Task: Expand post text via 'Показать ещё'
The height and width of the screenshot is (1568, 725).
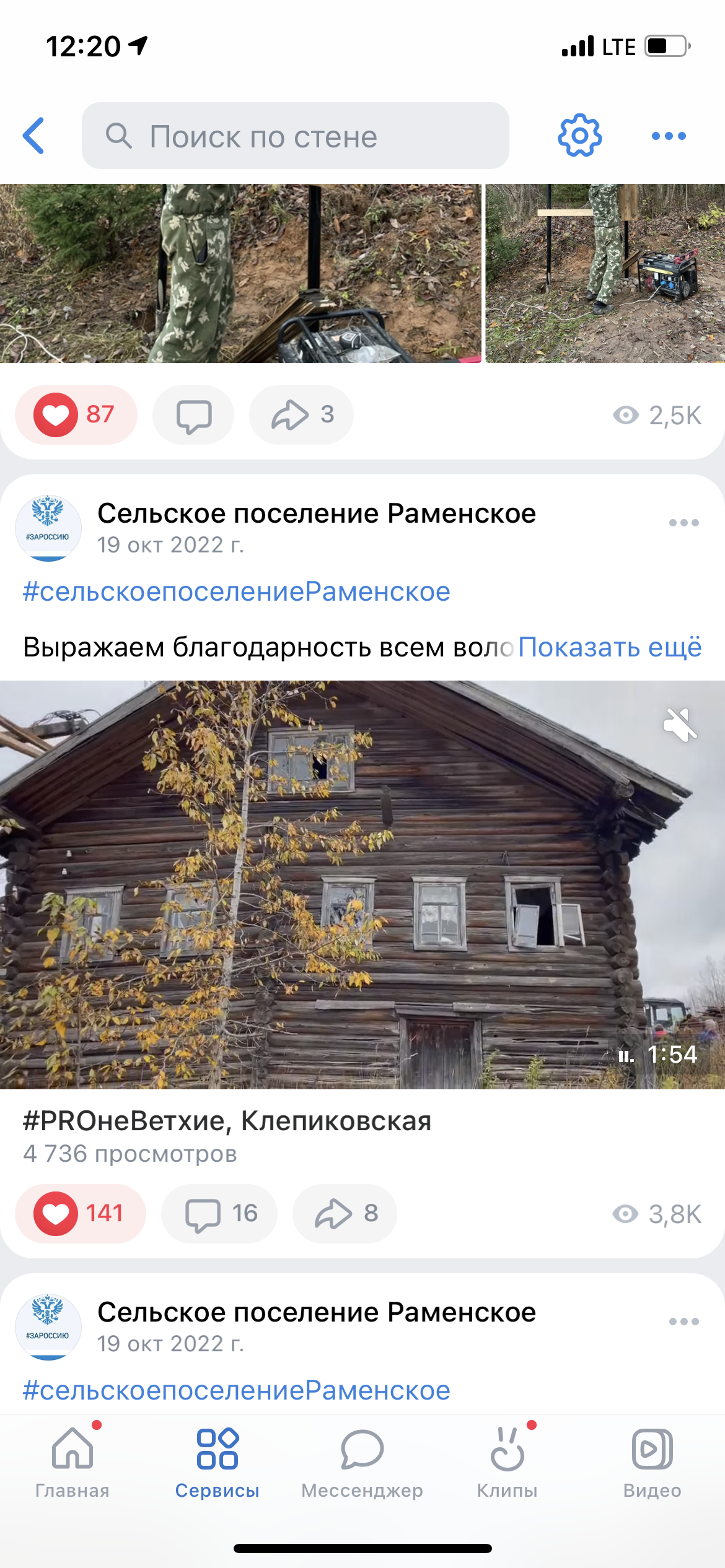Action: tap(610, 647)
